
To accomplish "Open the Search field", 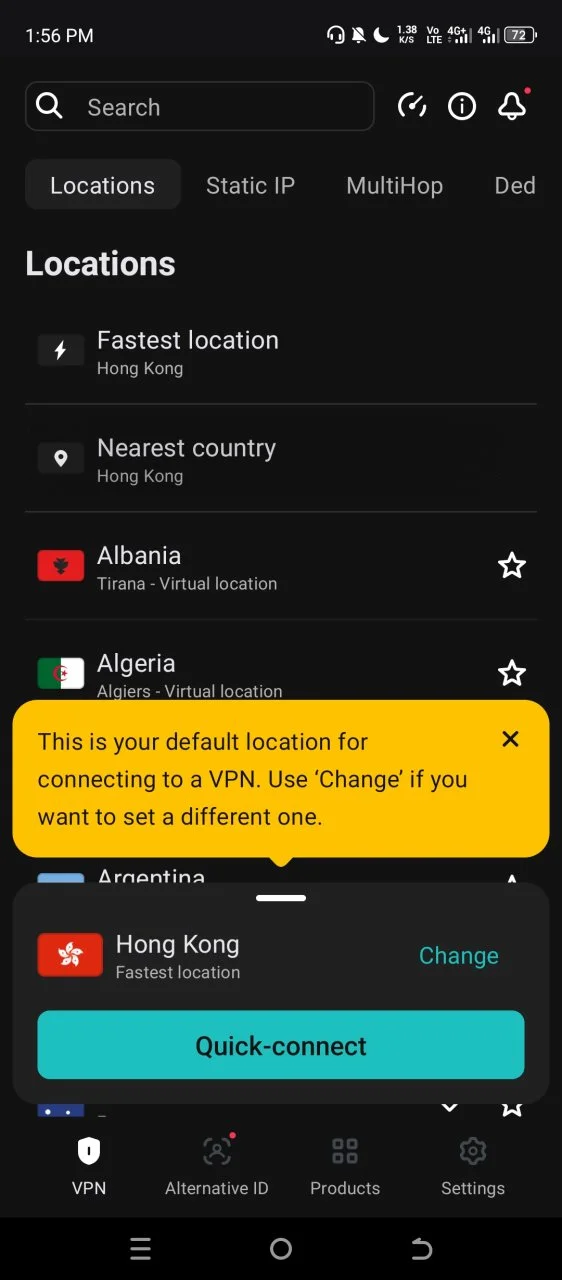I will tap(200, 106).
